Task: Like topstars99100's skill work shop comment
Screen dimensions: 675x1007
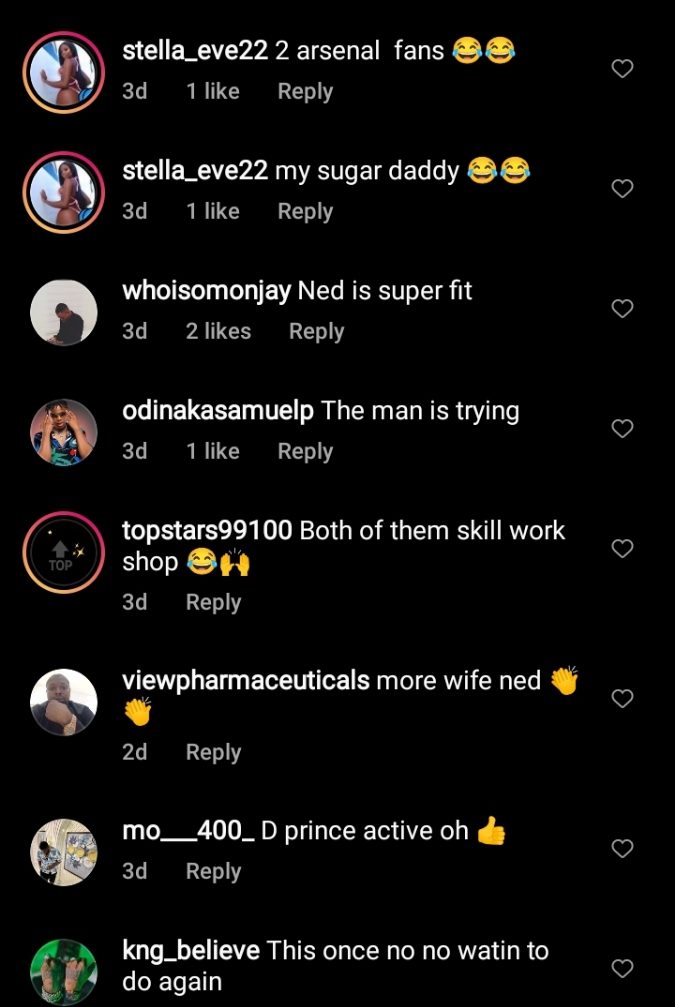Action: pyautogui.click(x=622, y=549)
